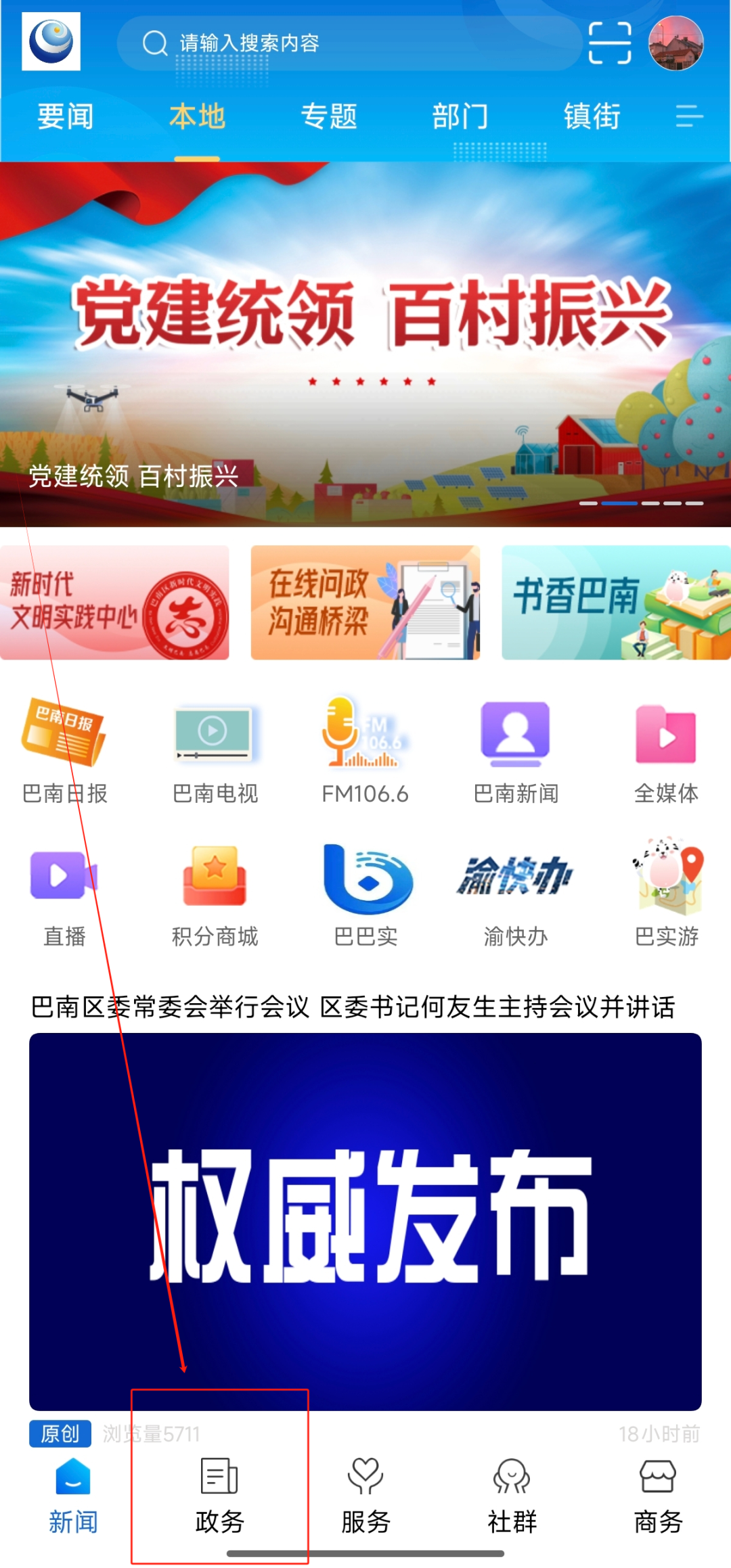
Task: Select the 部门 tab
Action: point(460,116)
